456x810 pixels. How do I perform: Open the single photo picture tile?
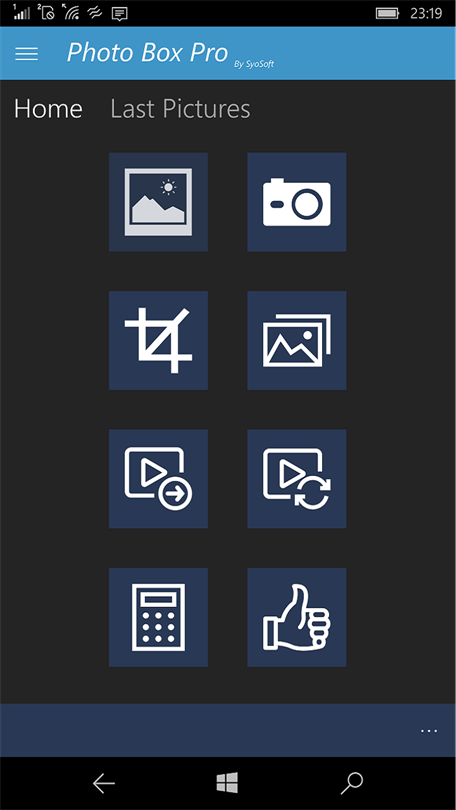coord(158,202)
